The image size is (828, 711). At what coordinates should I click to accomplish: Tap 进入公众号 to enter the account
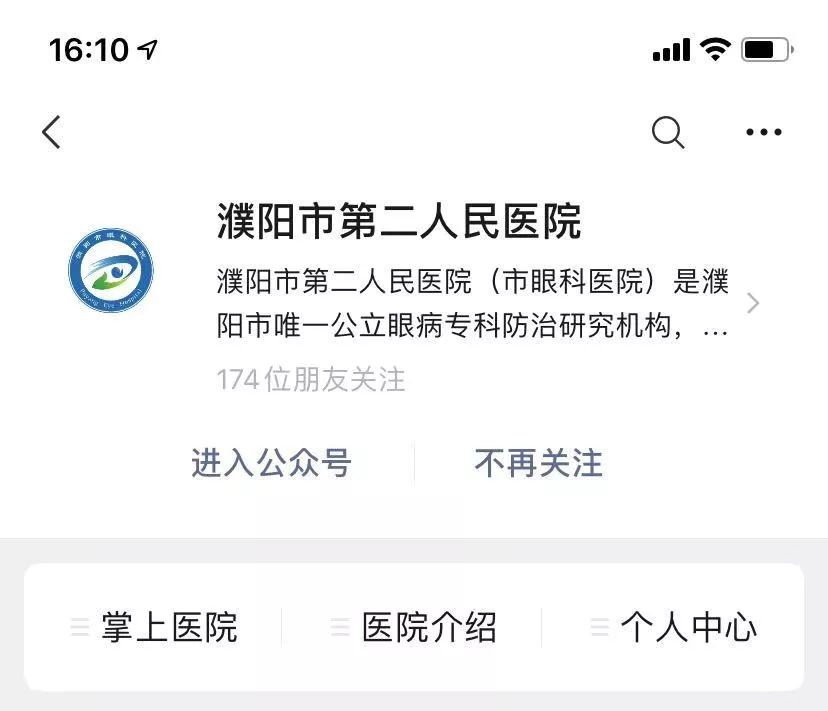tap(271, 463)
